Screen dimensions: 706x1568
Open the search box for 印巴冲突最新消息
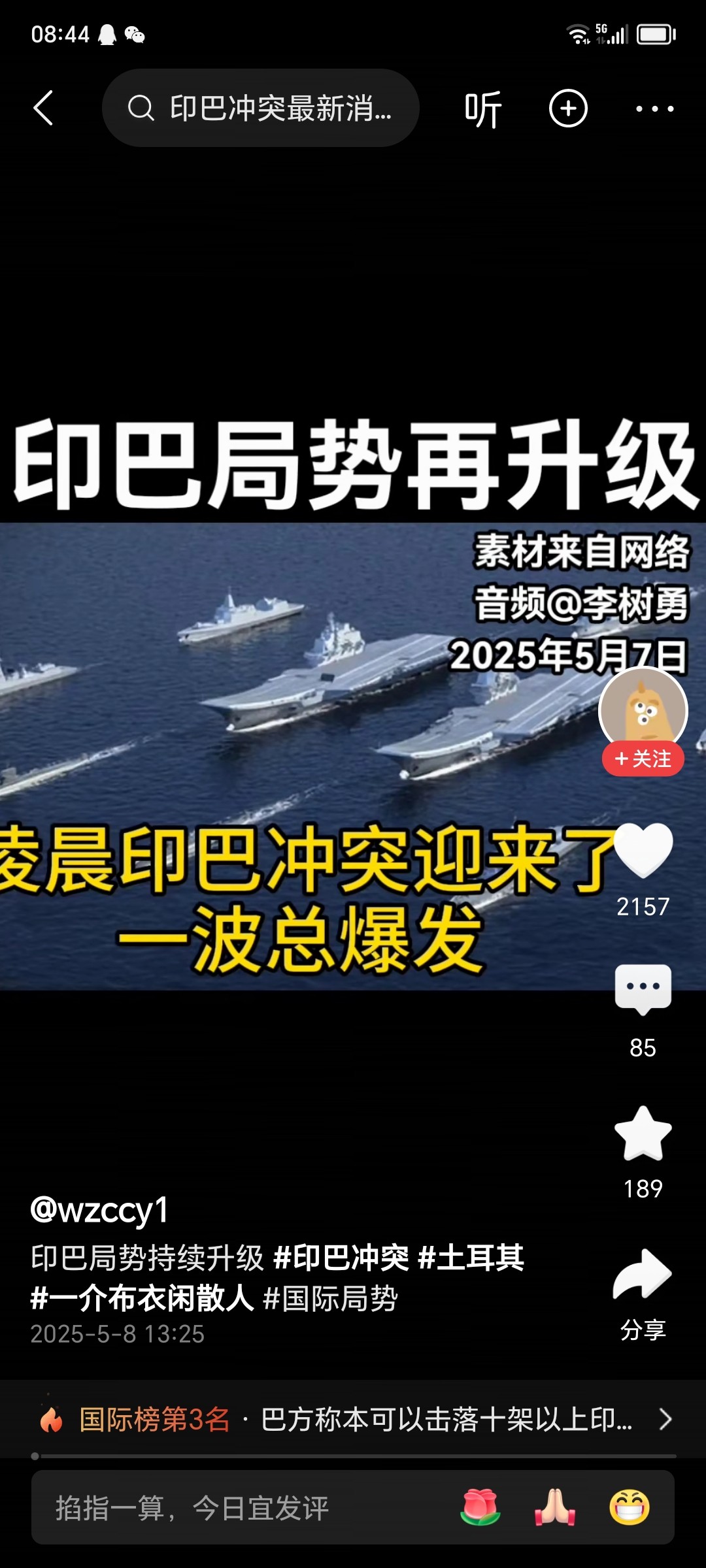[260, 108]
